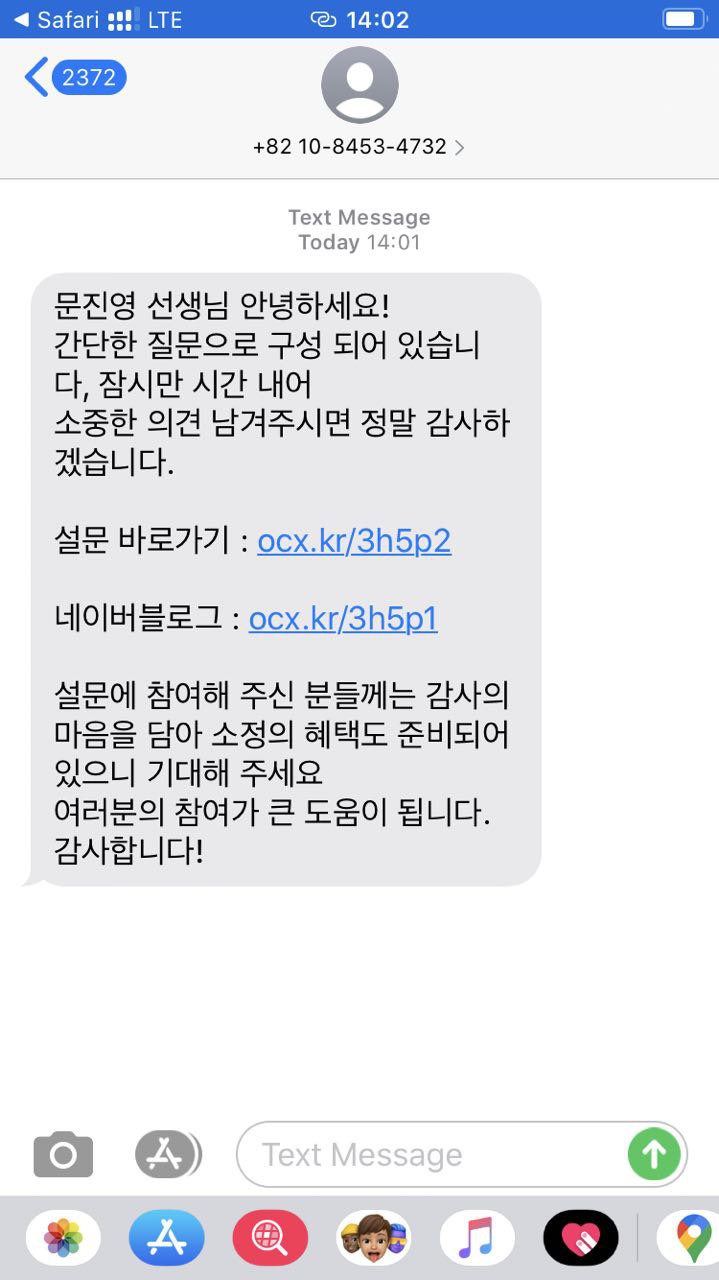Open Google Maps in the app drawer

point(690,1238)
